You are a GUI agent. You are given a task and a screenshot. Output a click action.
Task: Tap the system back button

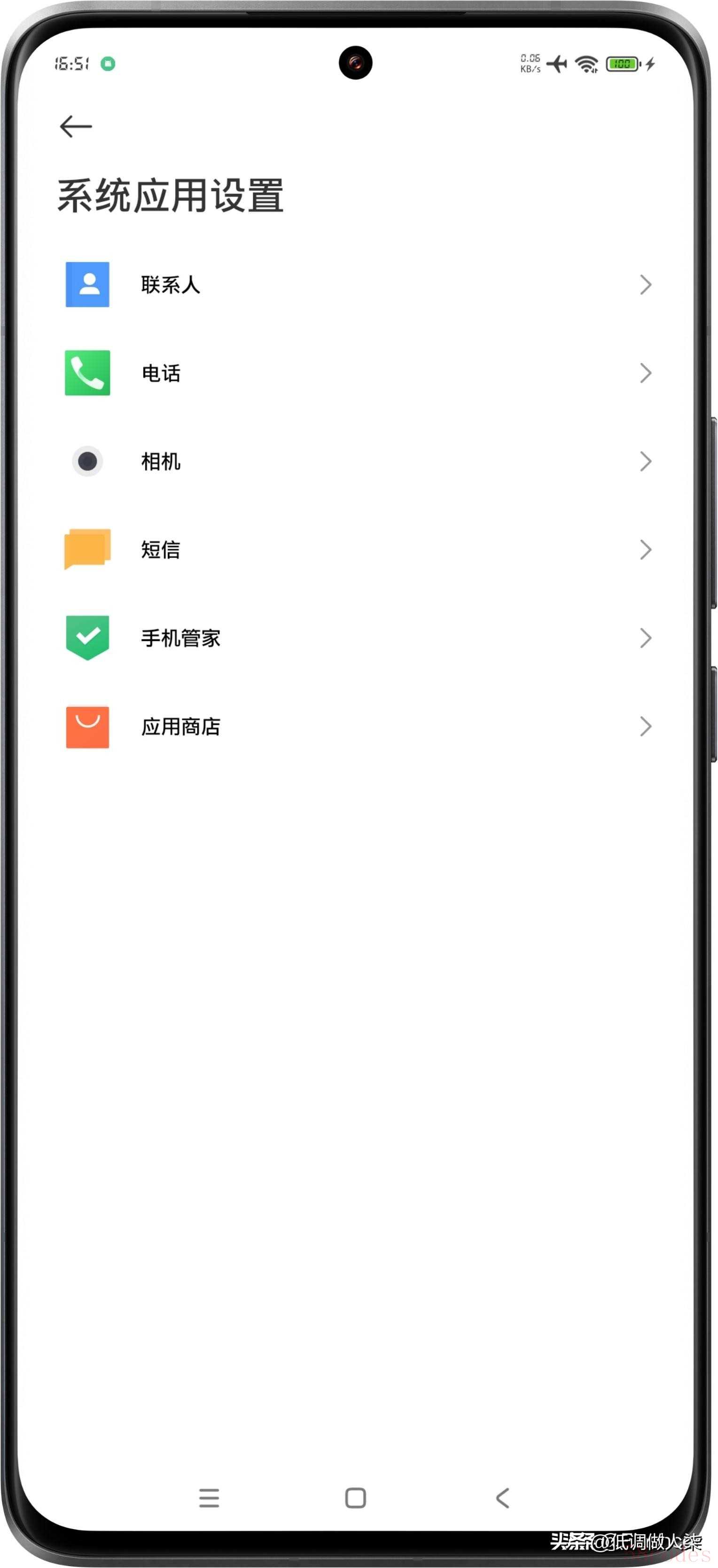click(503, 1498)
